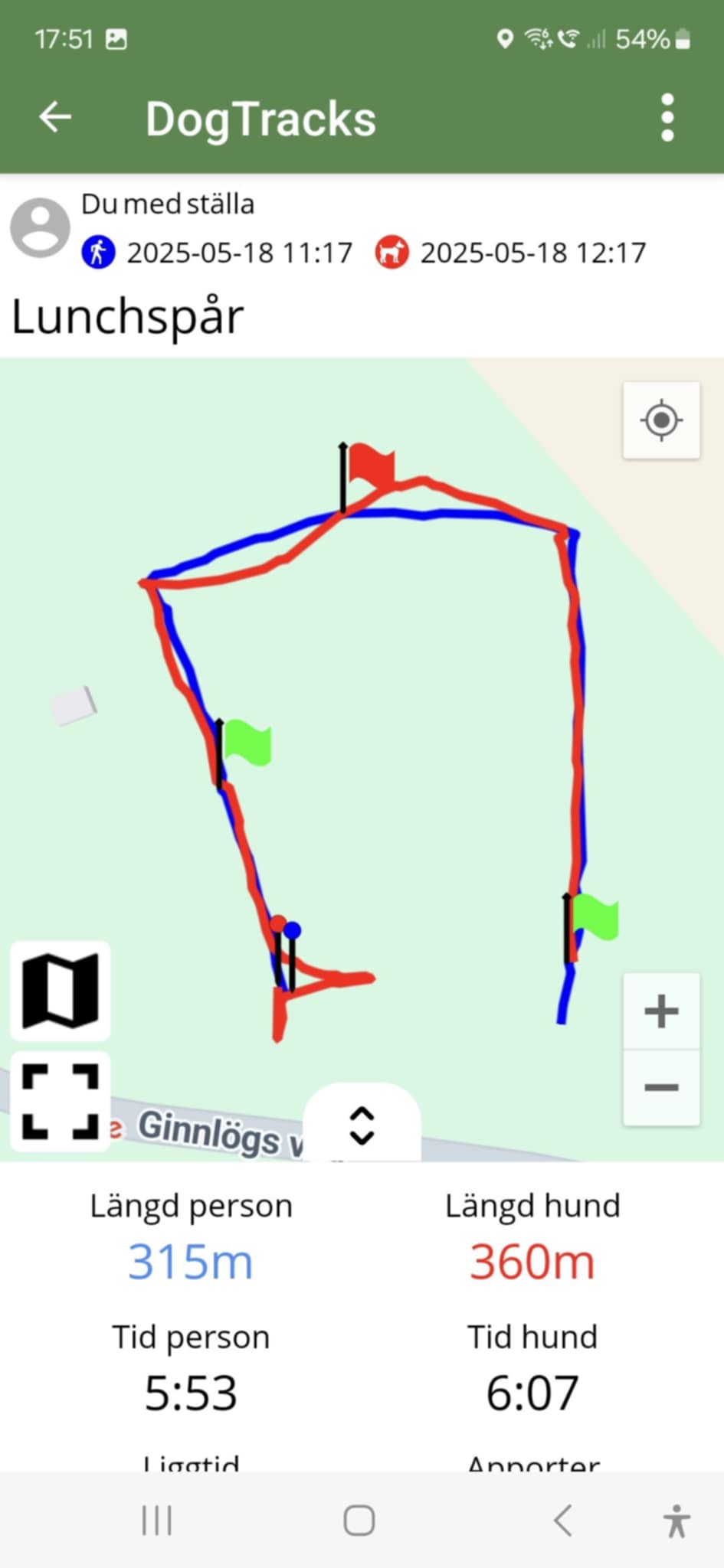
Task: Center map on my current location
Action: (x=661, y=420)
